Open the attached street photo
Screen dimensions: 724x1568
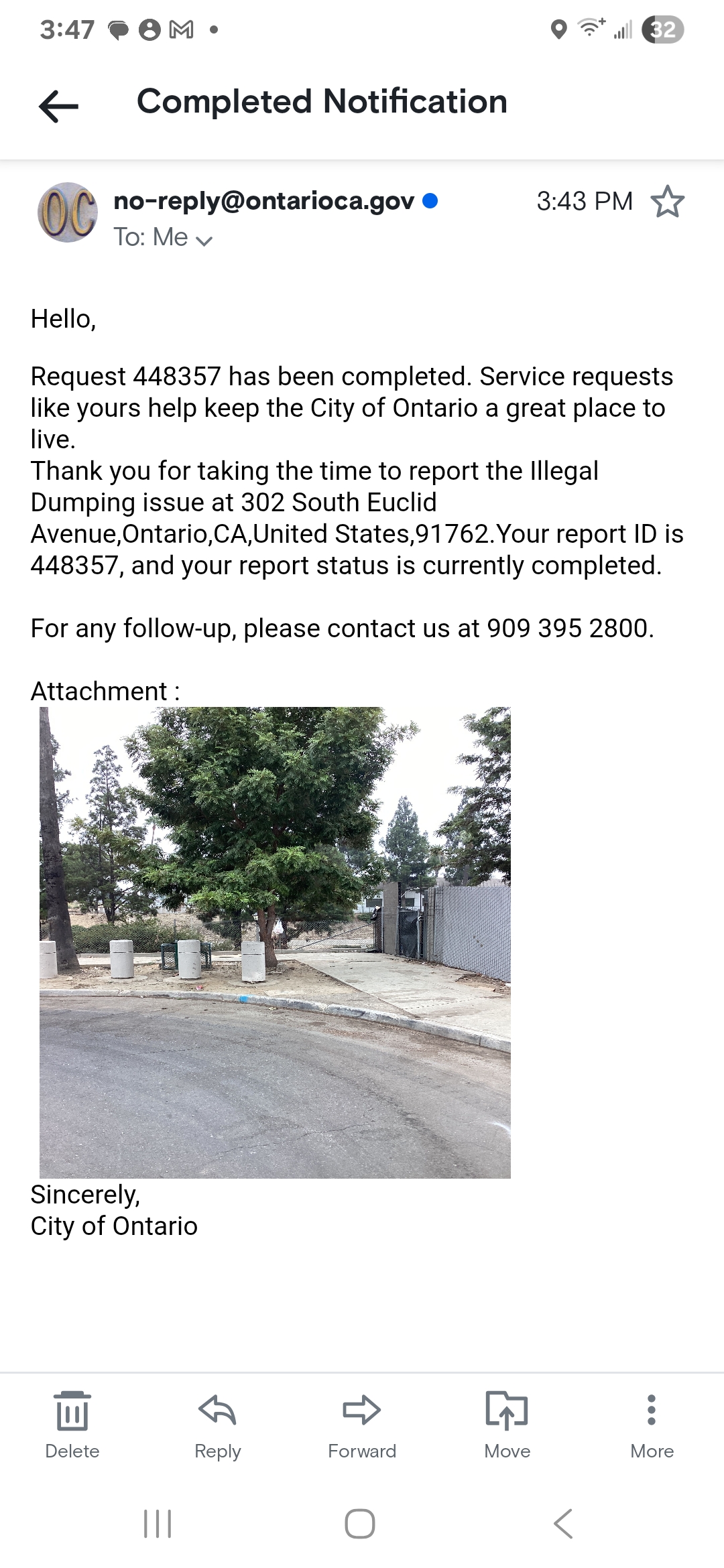(275, 942)
